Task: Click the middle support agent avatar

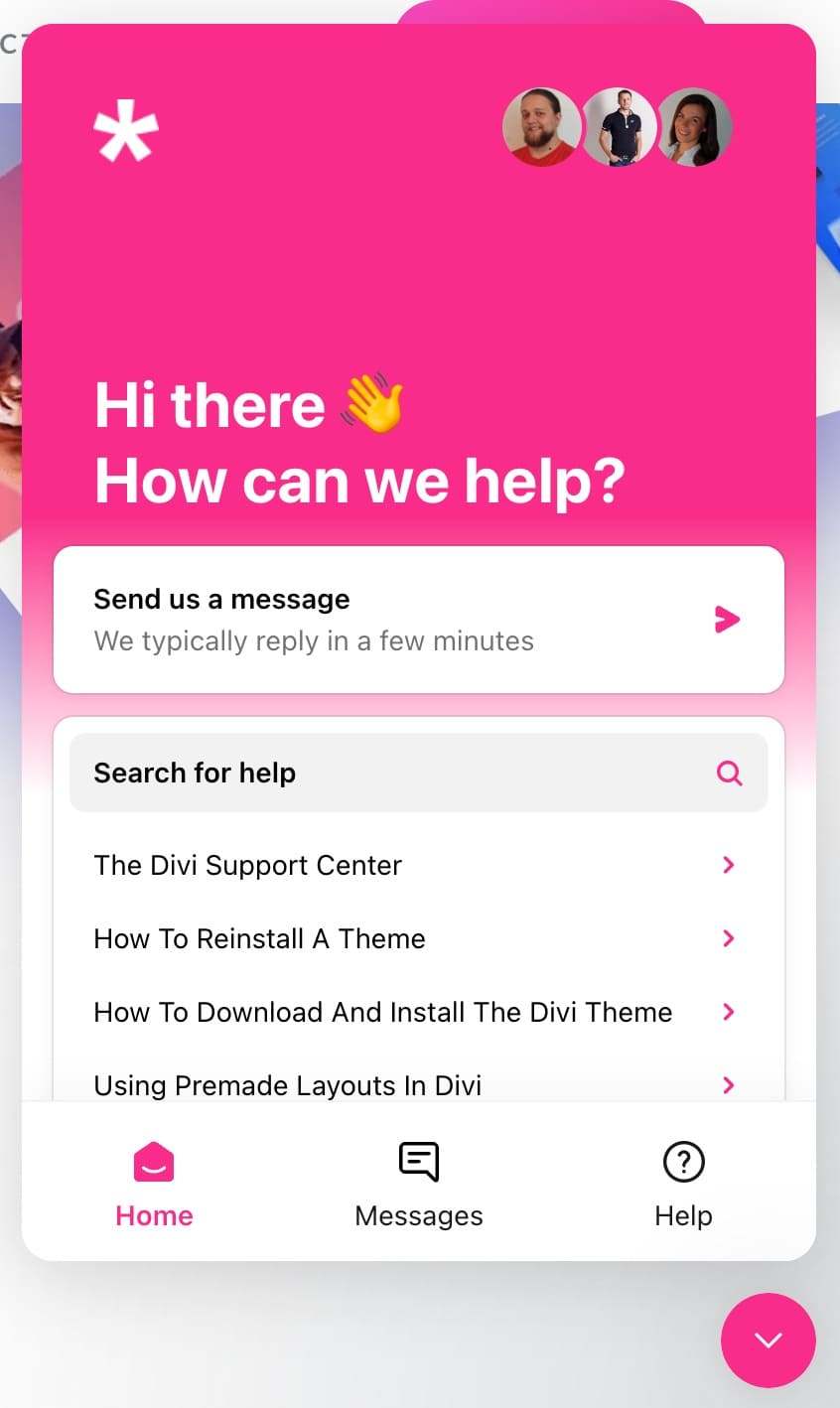Action: click(618, 127)
